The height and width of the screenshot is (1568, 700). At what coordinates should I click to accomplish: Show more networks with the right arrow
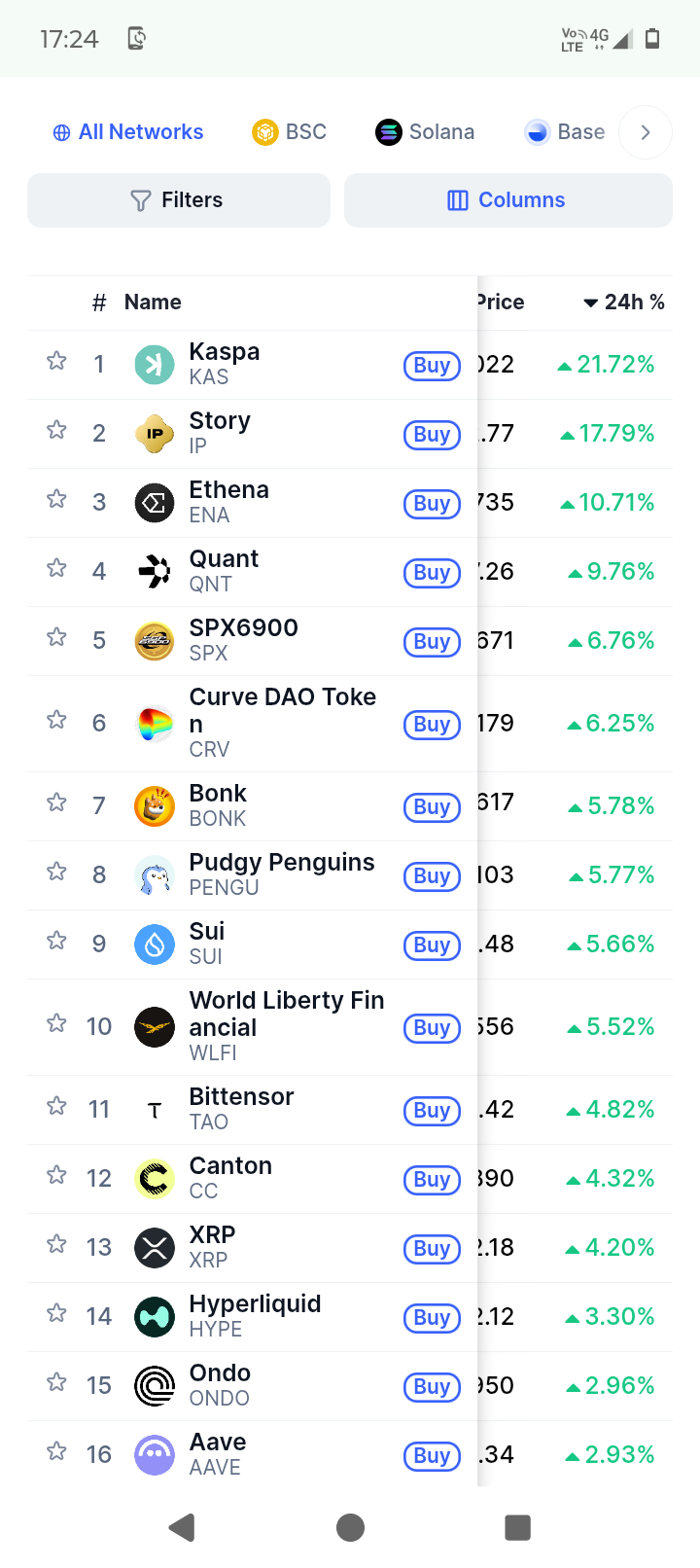[x=646, y=132]
